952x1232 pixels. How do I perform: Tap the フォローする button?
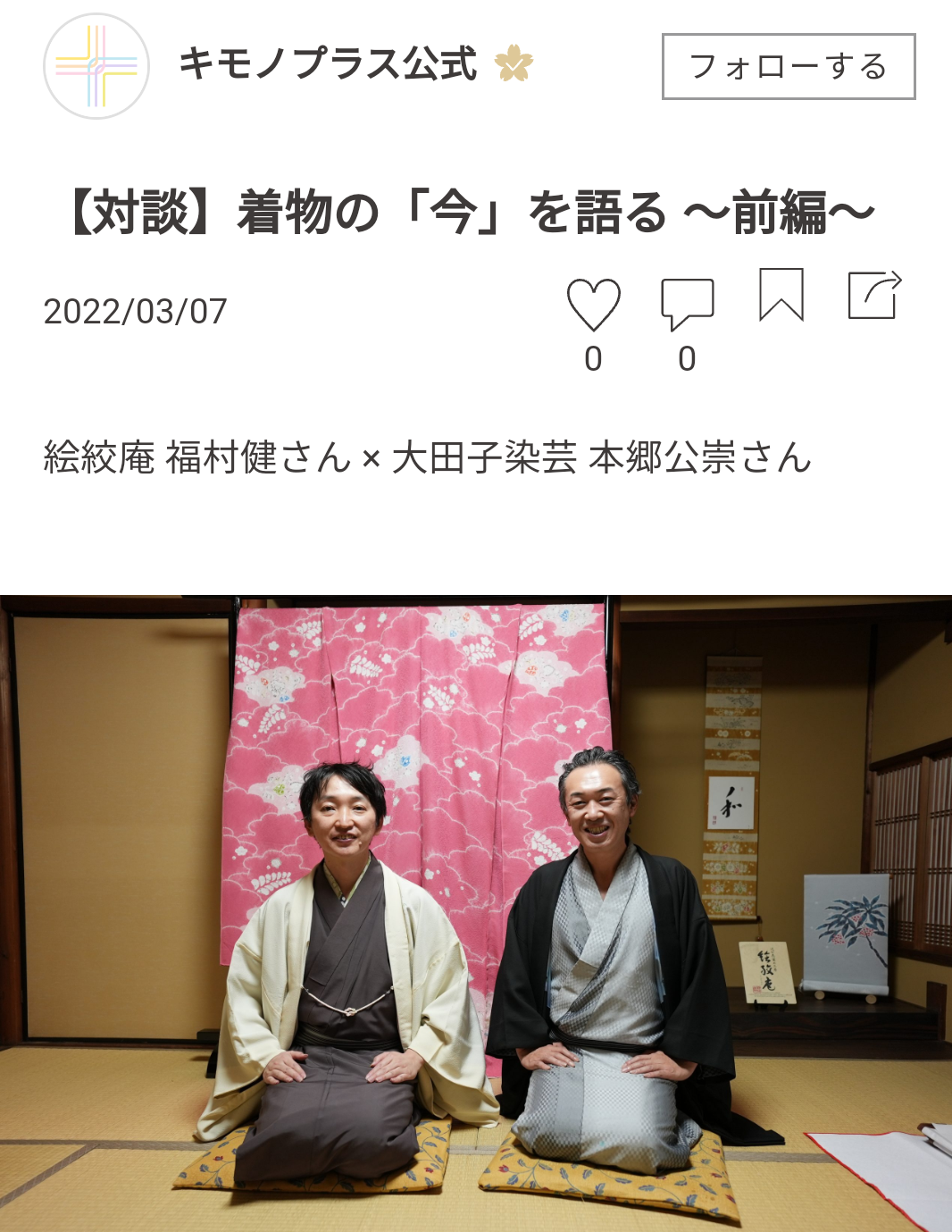pos(789,67)
